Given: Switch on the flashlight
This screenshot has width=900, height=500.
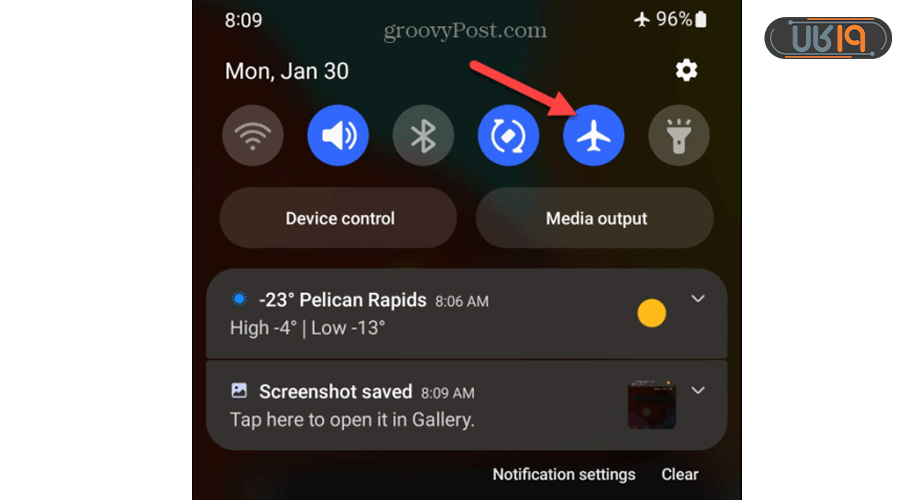Looking at the screenshot, I should (x=679, y=135).
